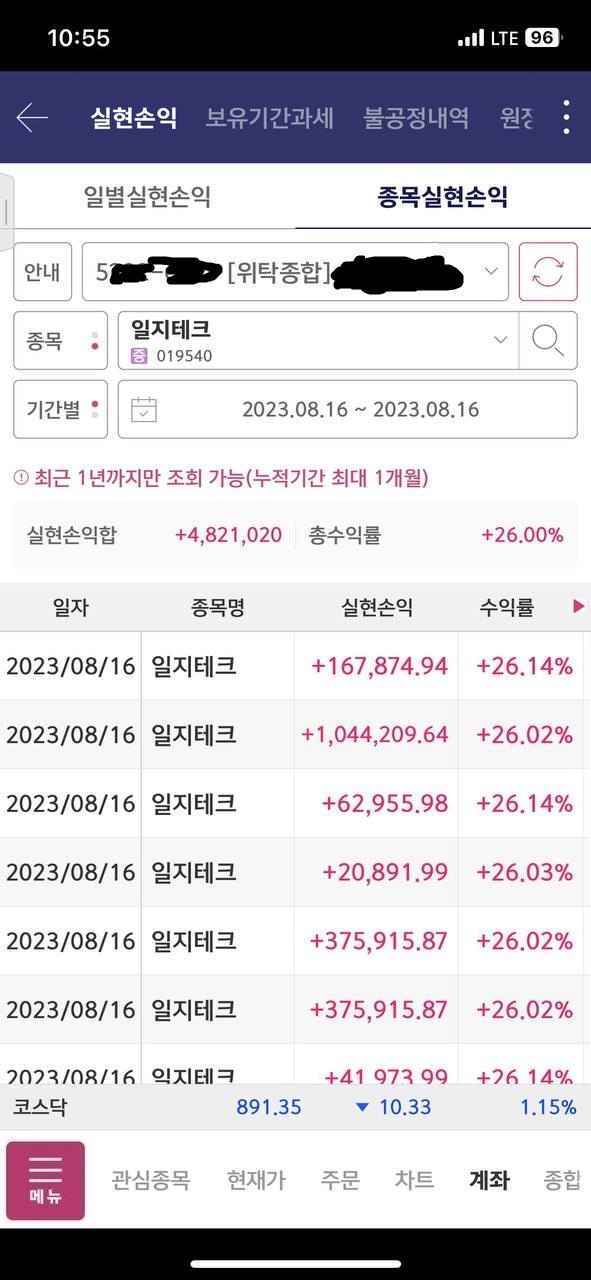
Task: Refresh the realized profit results
Action: (x=548, y=272)
